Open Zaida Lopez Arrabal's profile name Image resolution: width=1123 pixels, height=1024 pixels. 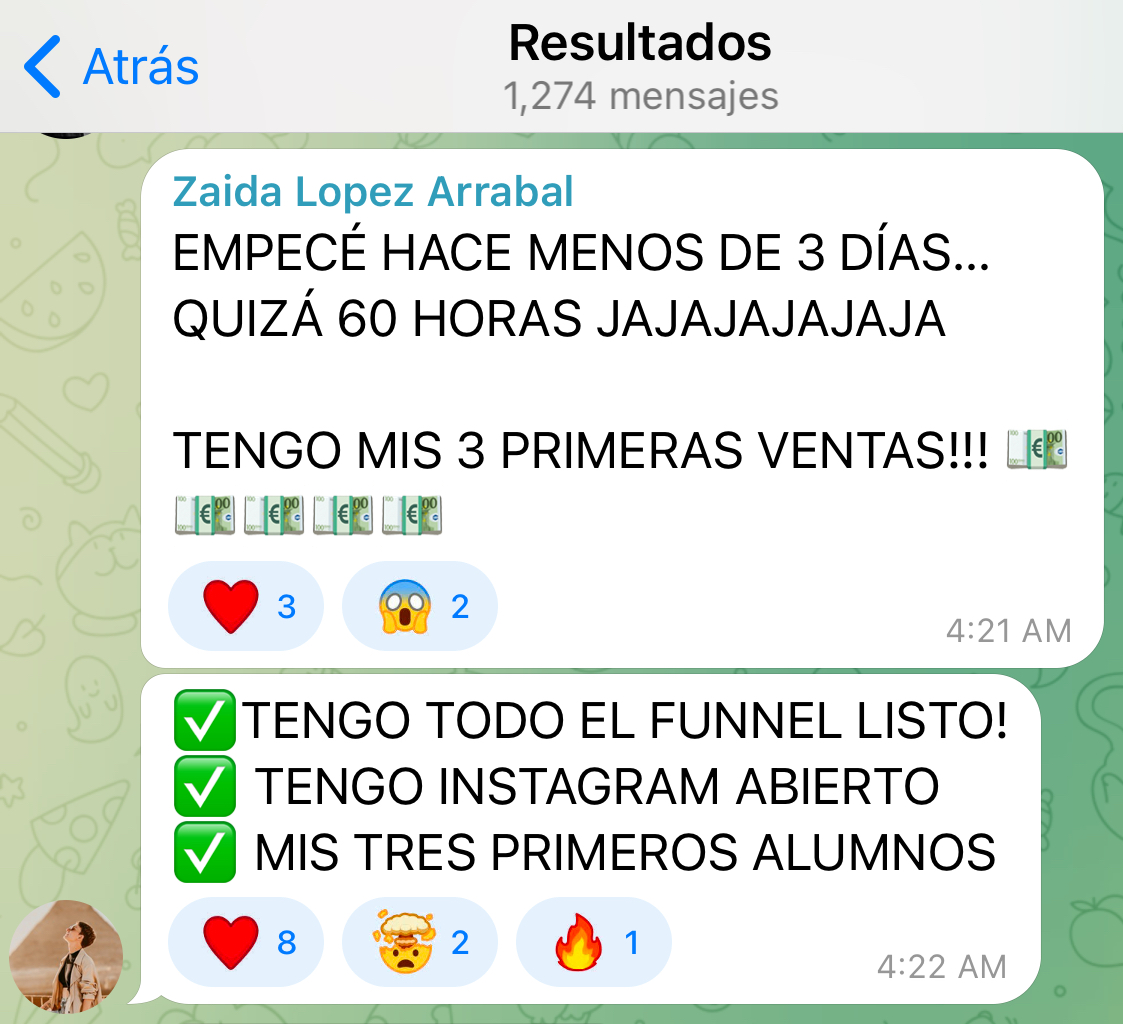tap(373, 190)
